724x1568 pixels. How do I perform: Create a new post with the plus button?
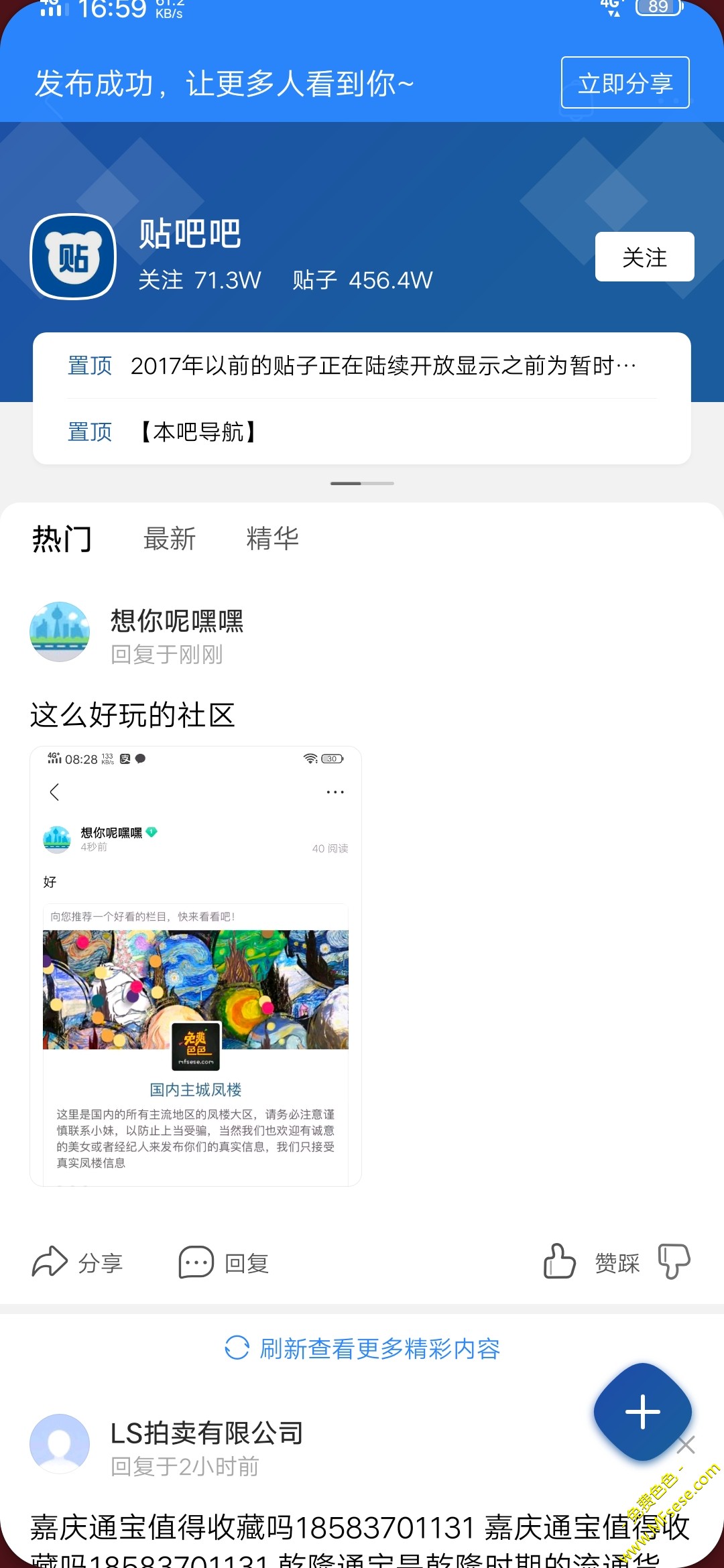(642, 1411)
